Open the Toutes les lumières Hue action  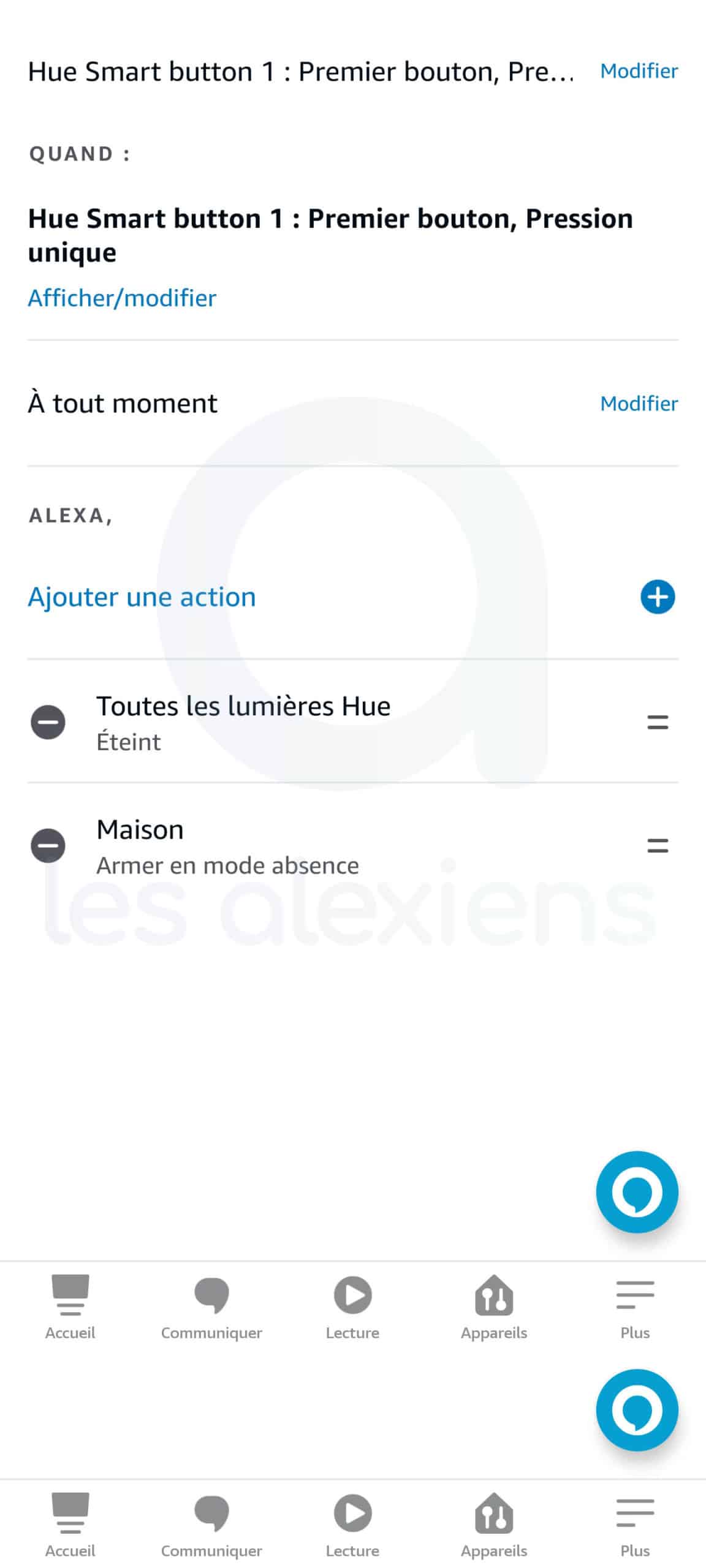point(243,723)
